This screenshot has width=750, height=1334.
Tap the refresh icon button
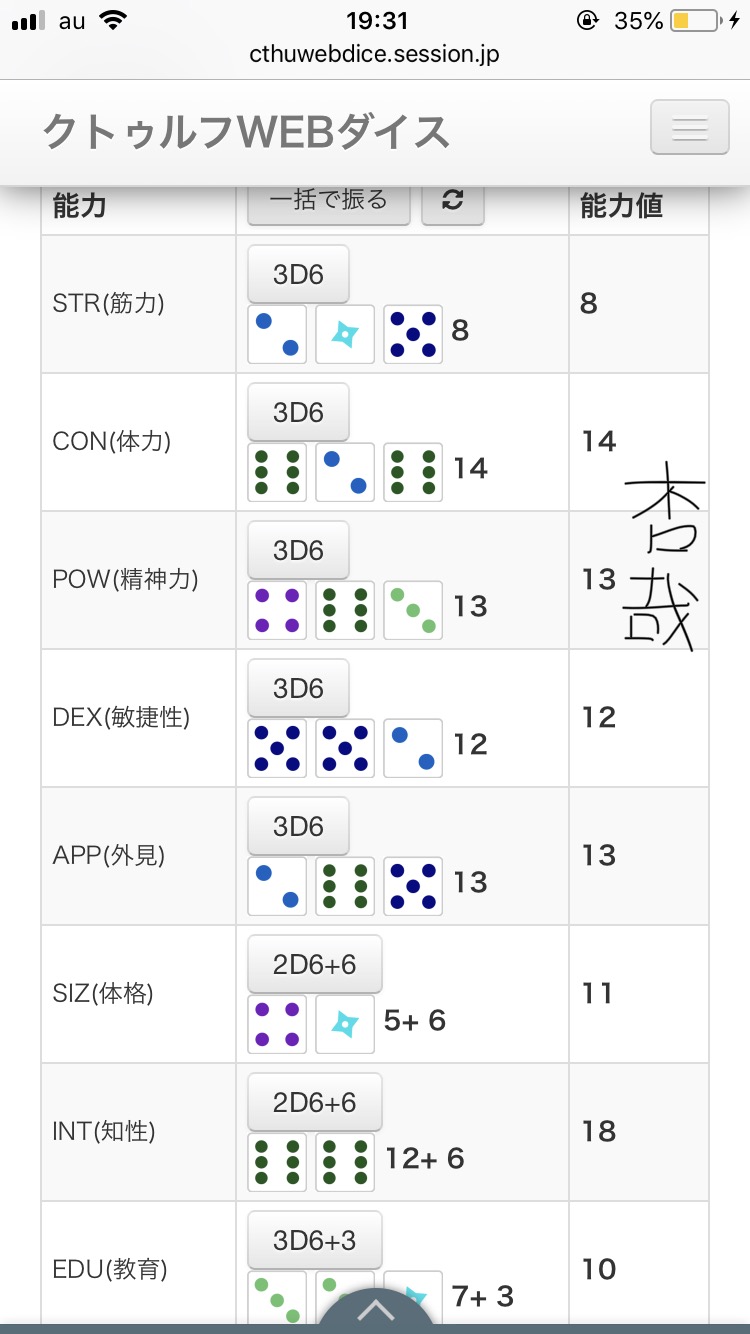point(452,203)
